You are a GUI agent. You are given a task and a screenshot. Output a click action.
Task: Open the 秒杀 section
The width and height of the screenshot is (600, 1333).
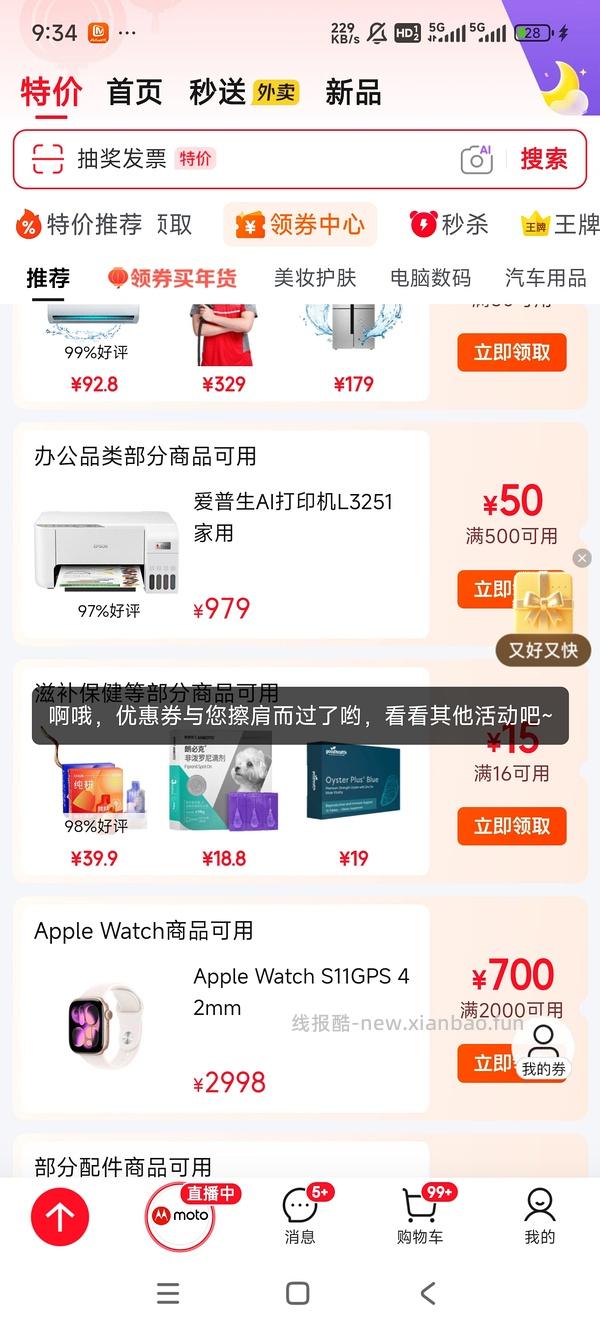coord(450,225)
